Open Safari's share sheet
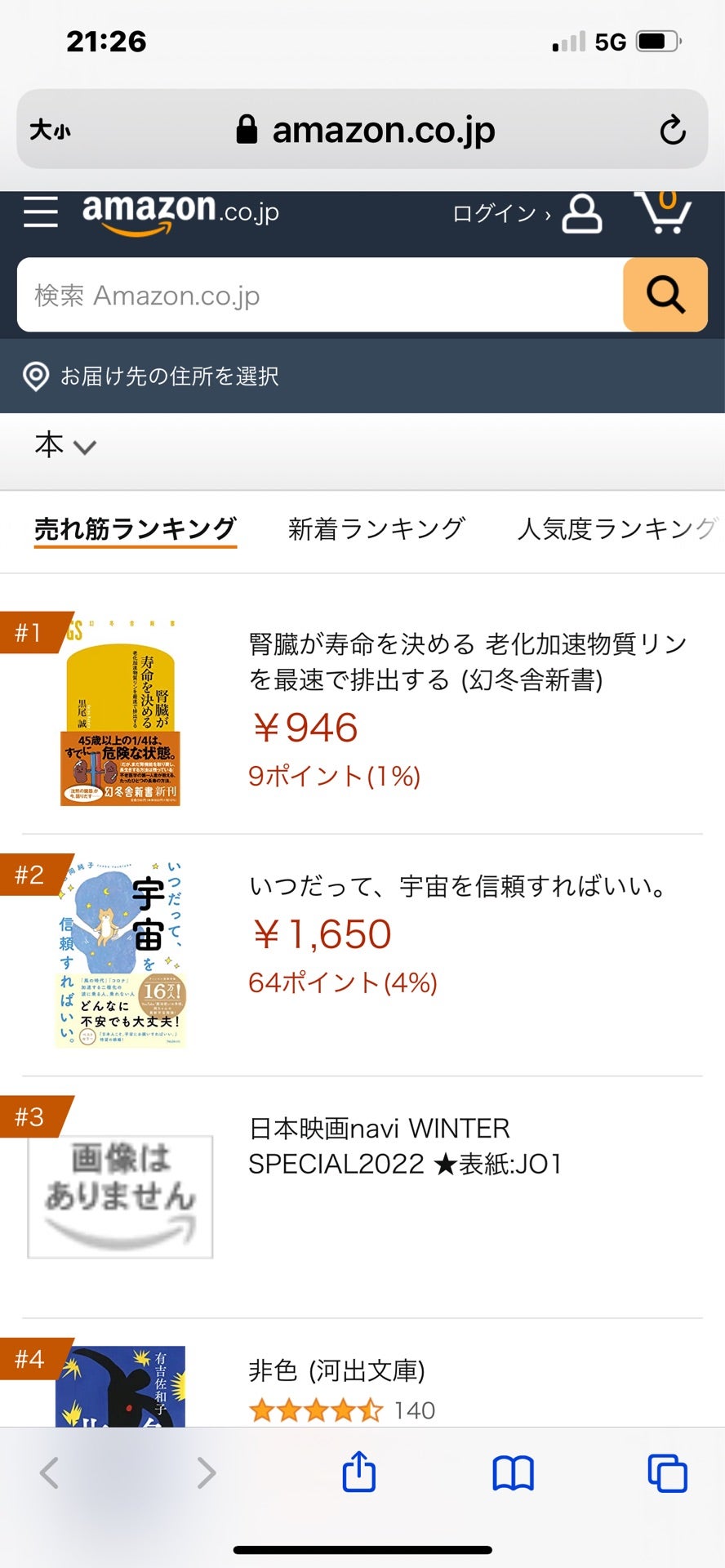Screen dimensions: 725x1568 [358, 1472]
